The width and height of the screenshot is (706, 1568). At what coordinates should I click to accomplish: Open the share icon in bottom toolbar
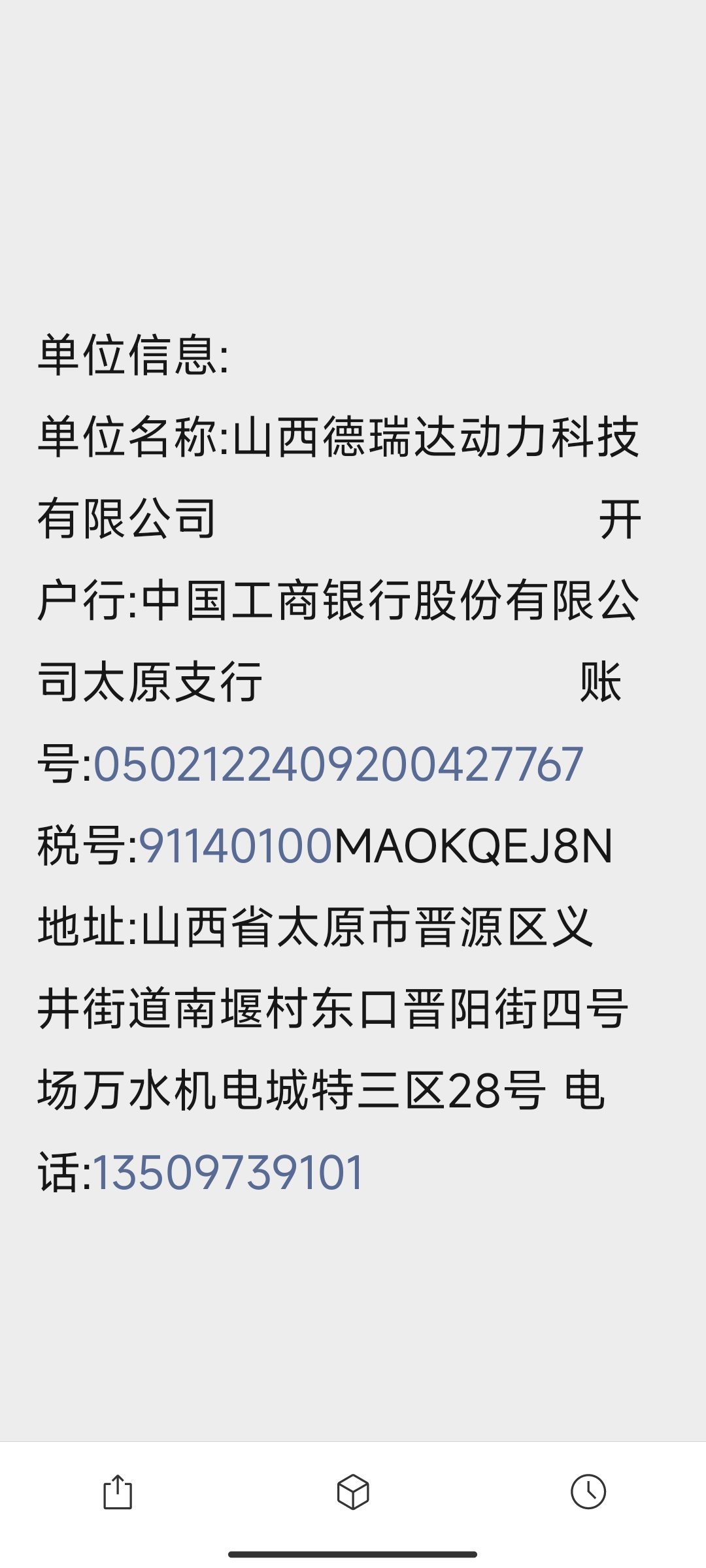pos(118,1492)
